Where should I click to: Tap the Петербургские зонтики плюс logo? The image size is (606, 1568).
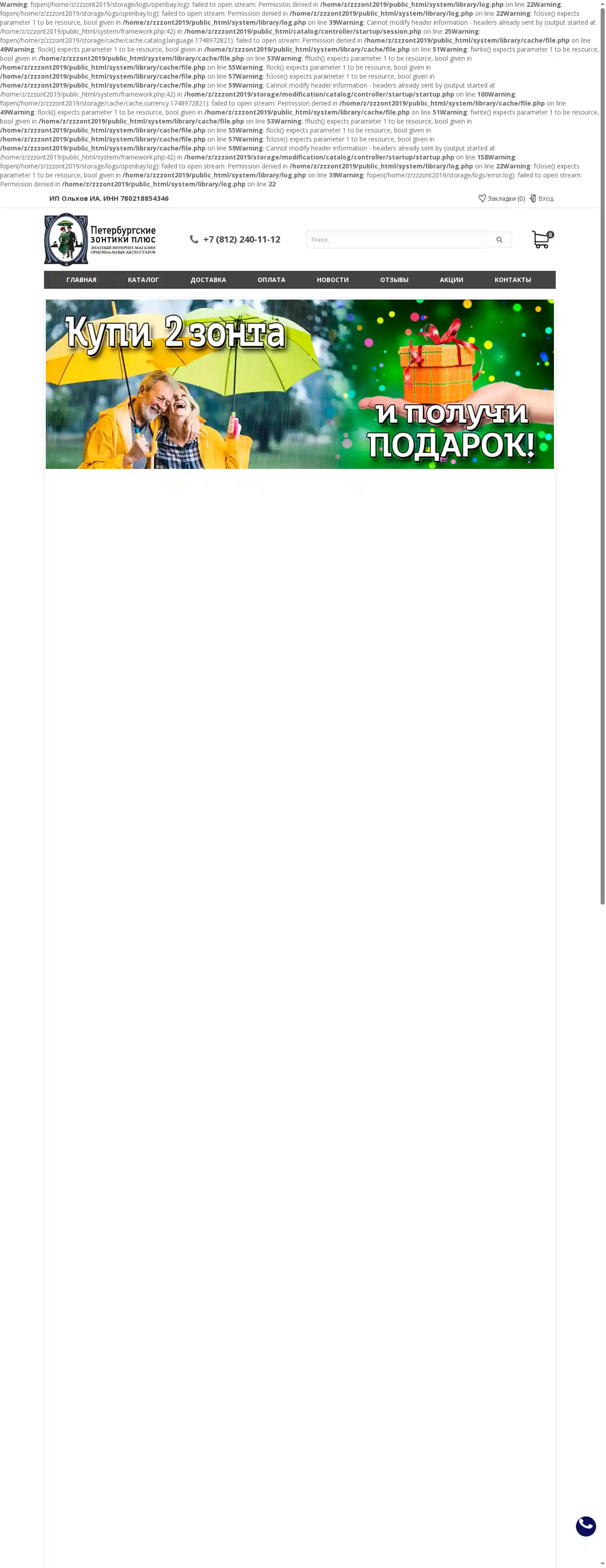(x=101, y=239)
